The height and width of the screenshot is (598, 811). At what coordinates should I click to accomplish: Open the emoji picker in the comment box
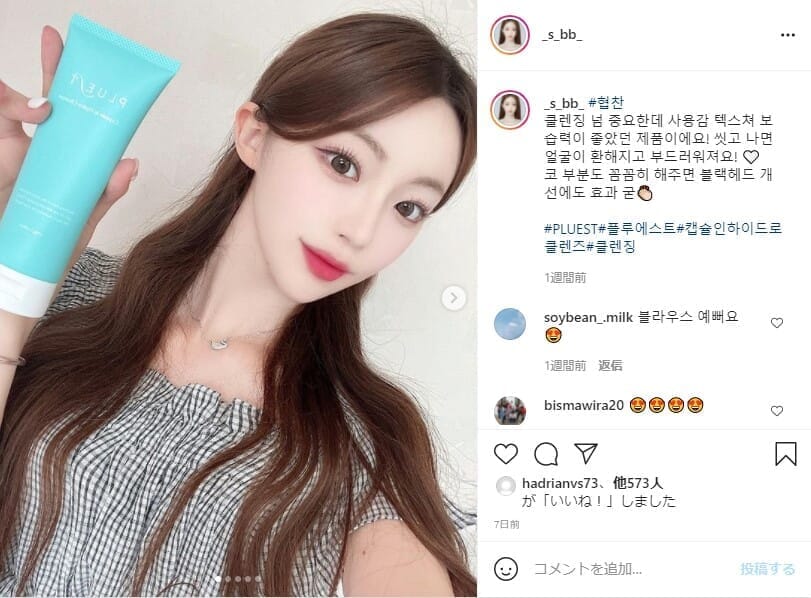[x=507, y=568]
